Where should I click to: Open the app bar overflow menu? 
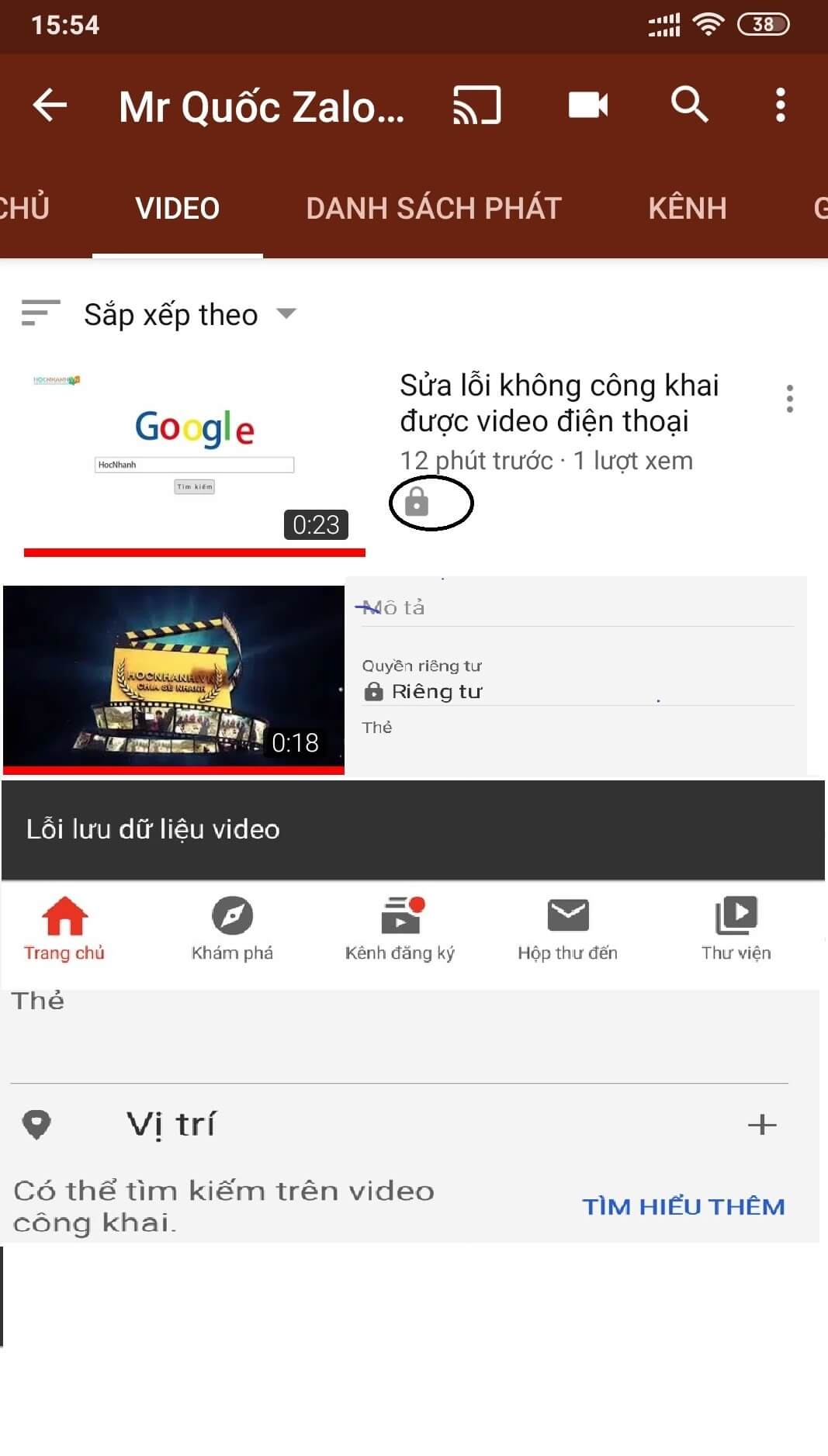[x=781, y=105]
